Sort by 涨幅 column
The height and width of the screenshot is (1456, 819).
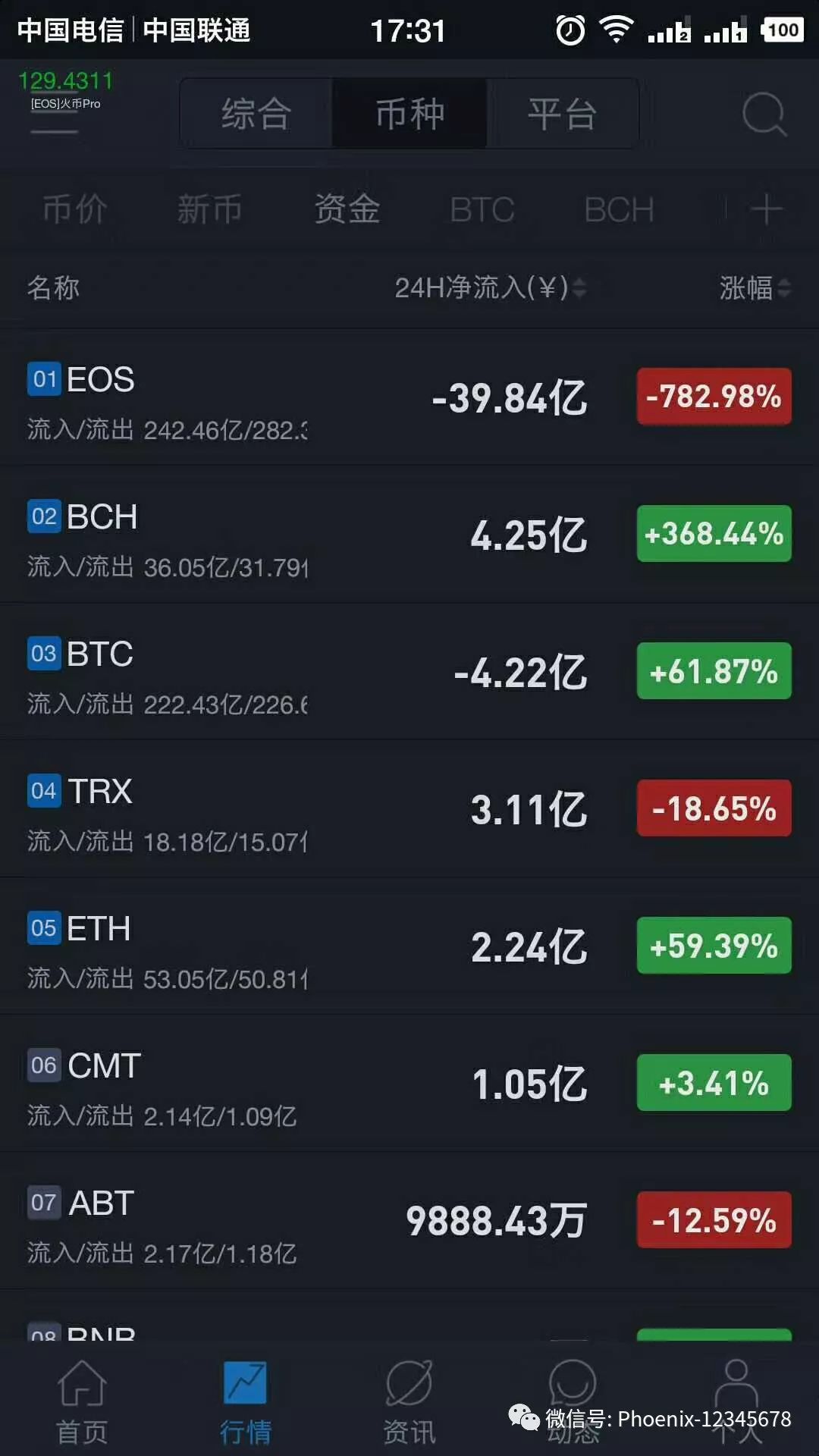[x=755, y=288]
